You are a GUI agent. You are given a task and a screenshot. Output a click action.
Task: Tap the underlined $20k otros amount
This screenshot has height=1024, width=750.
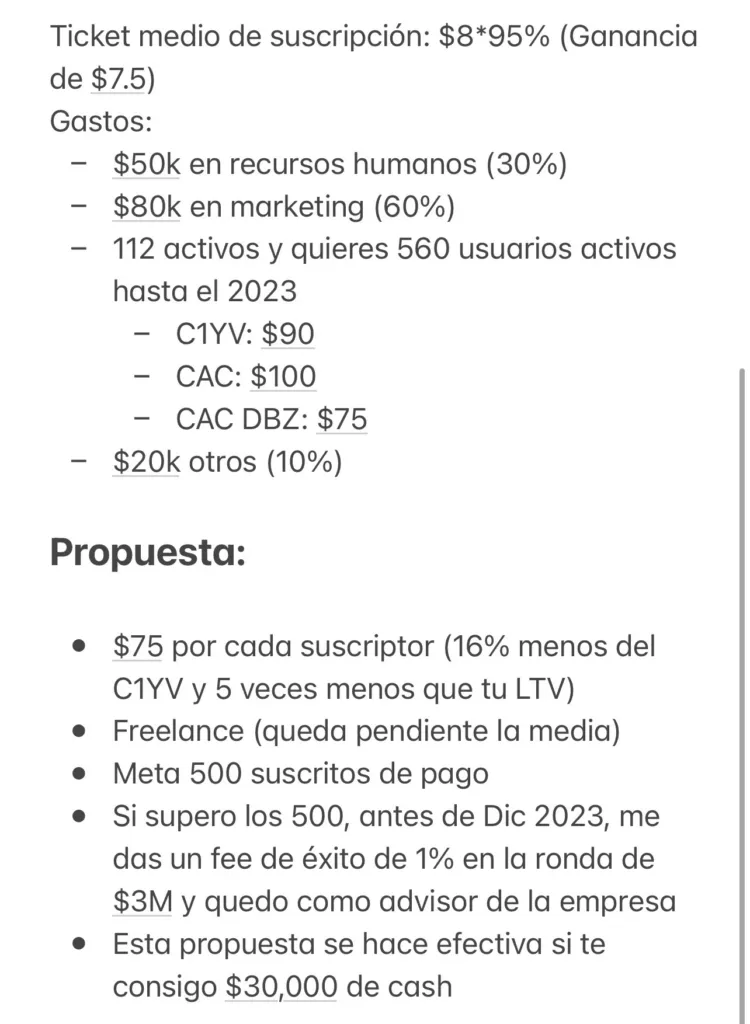[146, 462]
